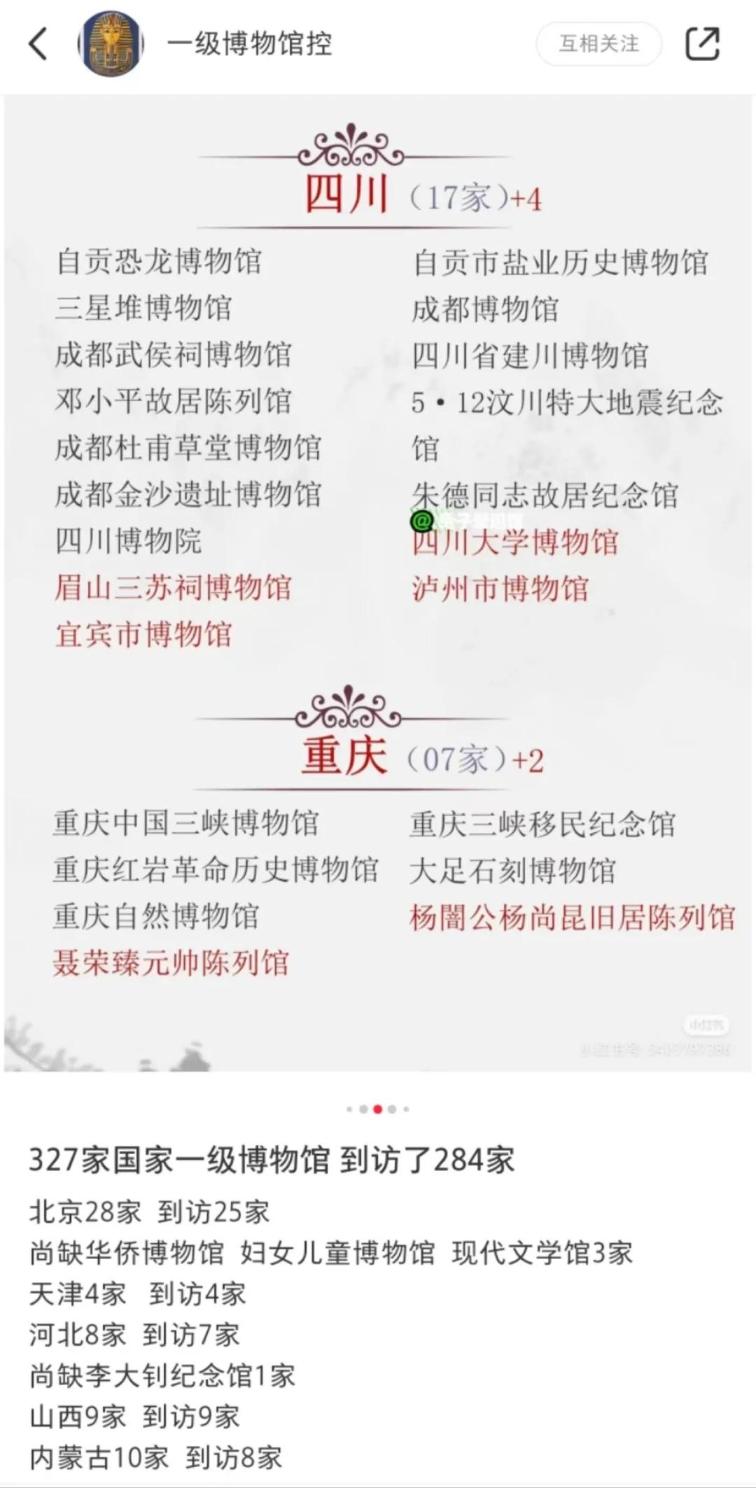Open the author's avatar profile
The height and width of the screenshot is (1488, 756).
click(x=111, y=44)
